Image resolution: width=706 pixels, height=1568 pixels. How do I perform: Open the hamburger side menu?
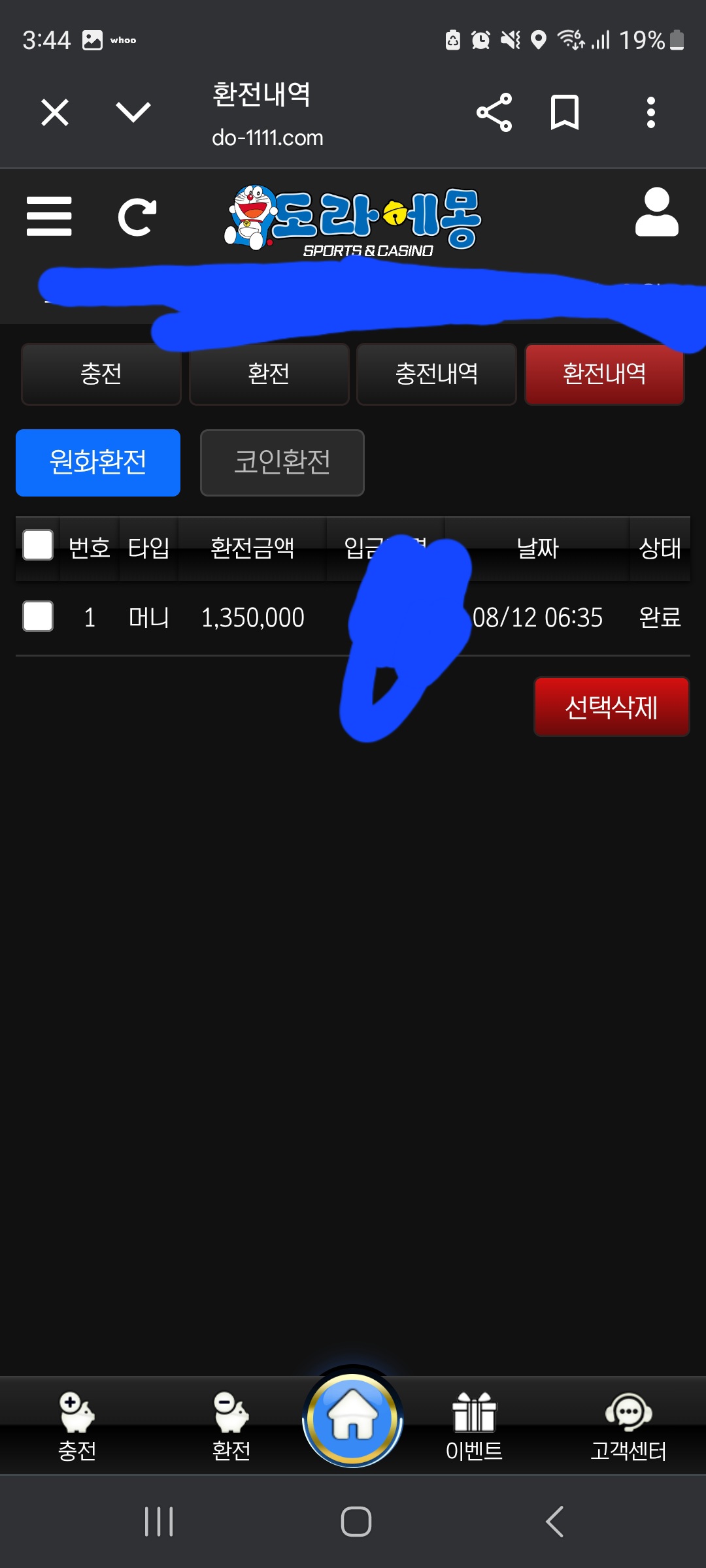coord(49,216)
